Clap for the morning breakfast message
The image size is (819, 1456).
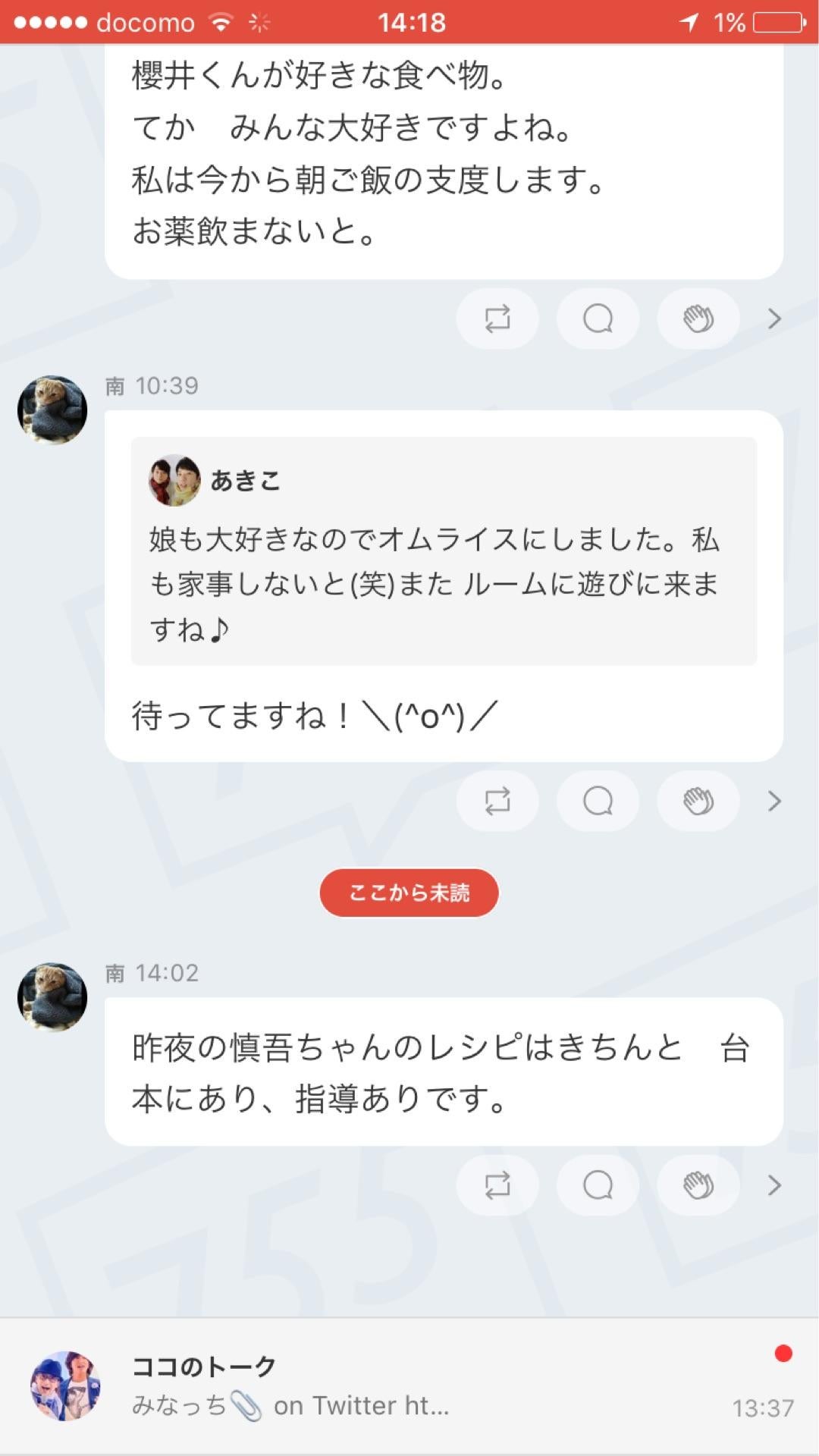click(698, 318)
